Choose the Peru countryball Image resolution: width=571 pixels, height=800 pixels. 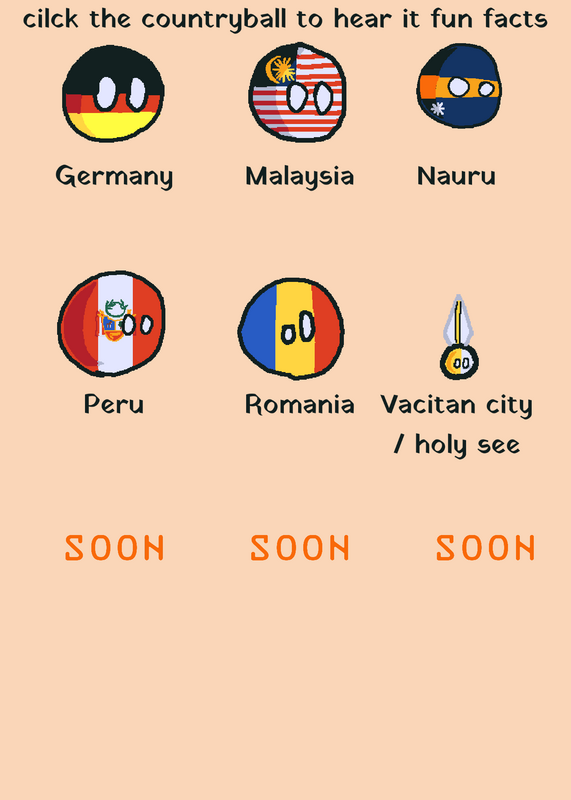click(111, 324)
